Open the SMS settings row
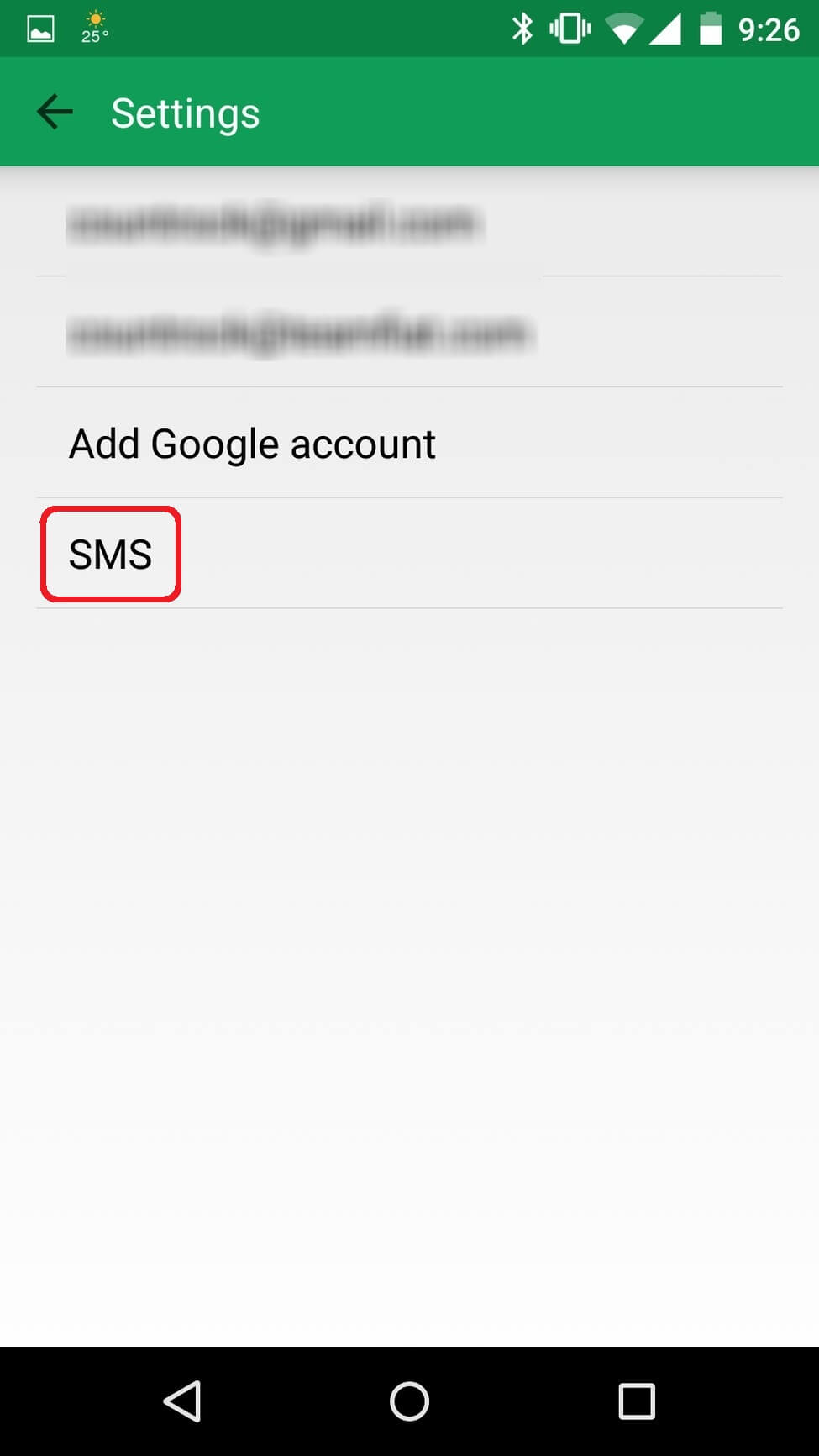 point(409,554)
